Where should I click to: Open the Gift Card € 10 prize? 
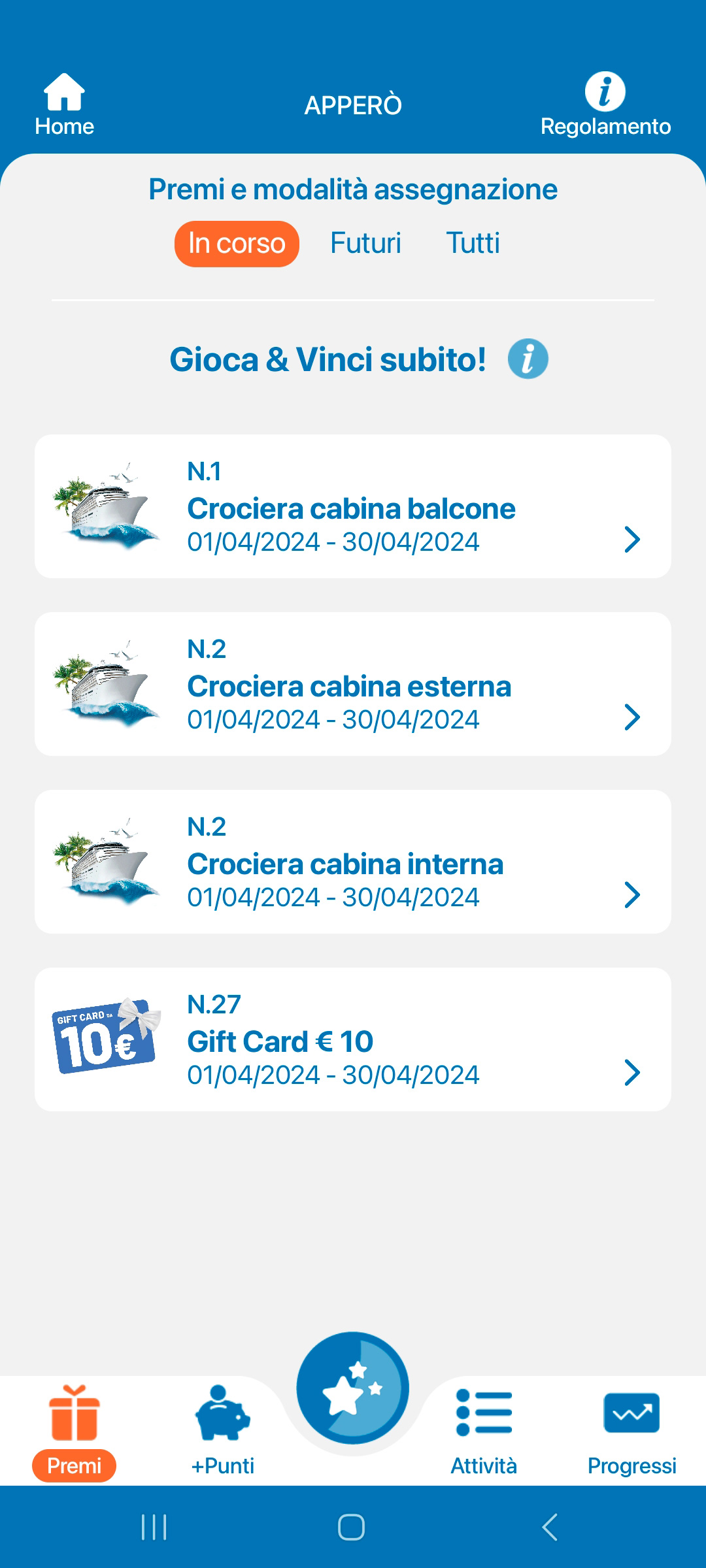[353, 1039]
